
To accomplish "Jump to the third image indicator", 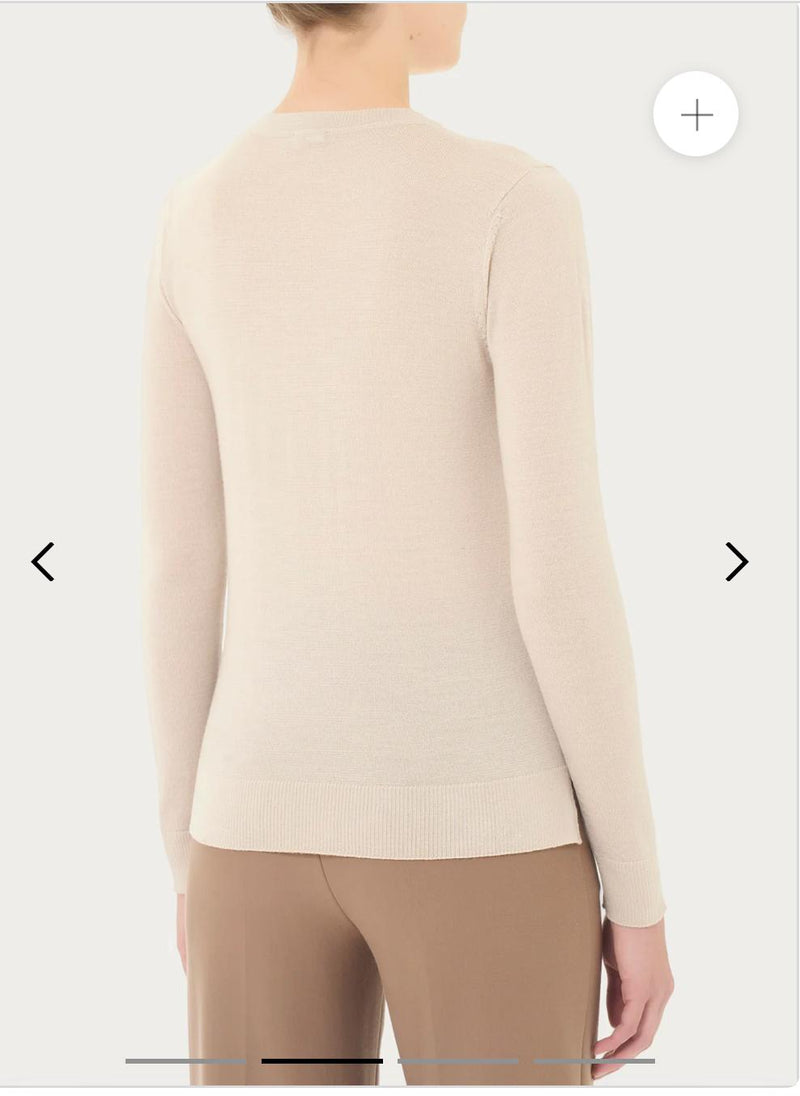I will tap(458, 1061).
